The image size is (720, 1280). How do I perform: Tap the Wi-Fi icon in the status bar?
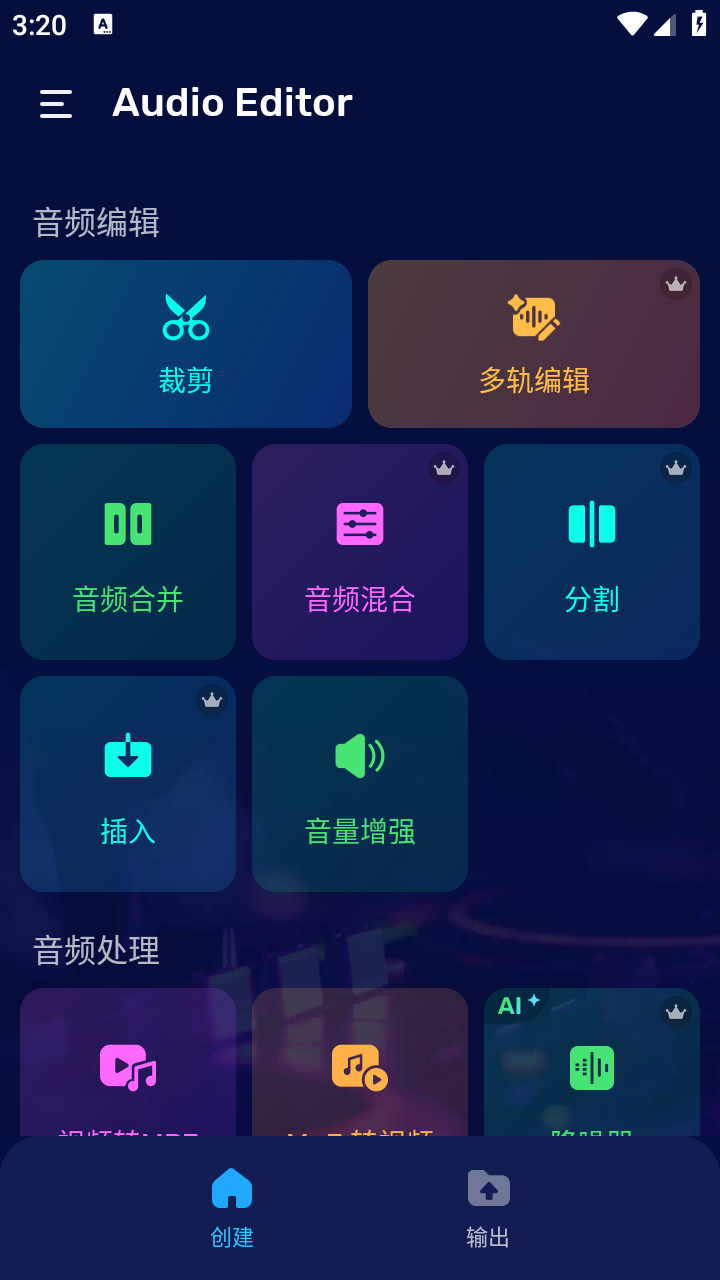631,25
